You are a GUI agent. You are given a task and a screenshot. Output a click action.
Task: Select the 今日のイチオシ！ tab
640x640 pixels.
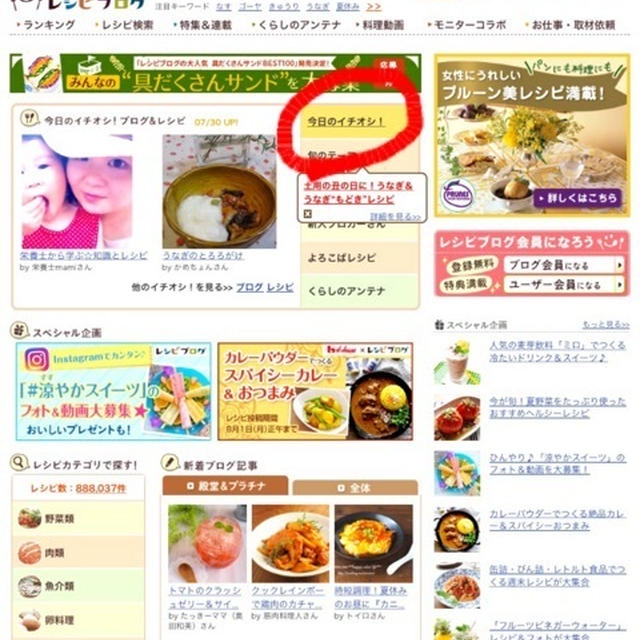[345, 121]
